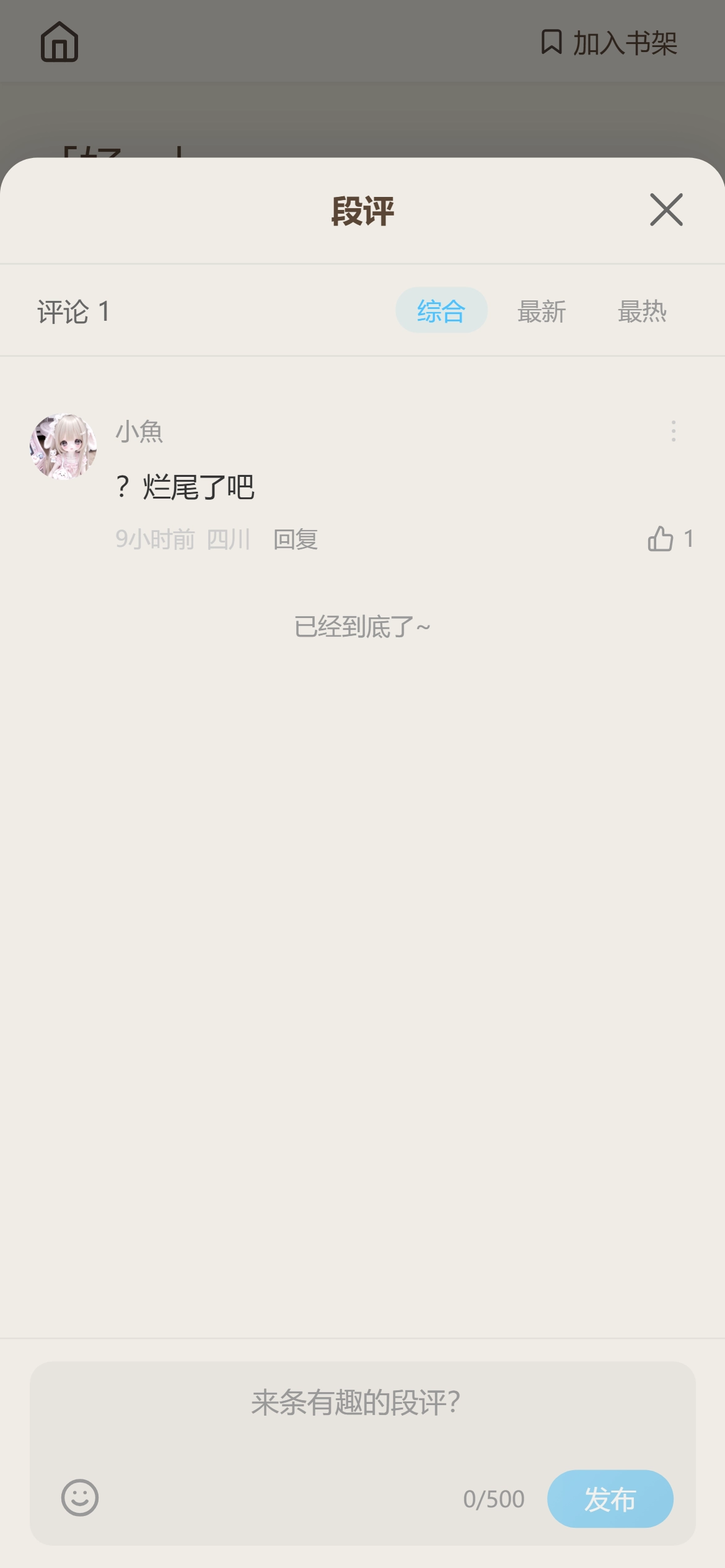Click the bookmark icon next to 加入书架
Image resolution: width=725 pixels, height=1568 pixels.
(551, 42)
